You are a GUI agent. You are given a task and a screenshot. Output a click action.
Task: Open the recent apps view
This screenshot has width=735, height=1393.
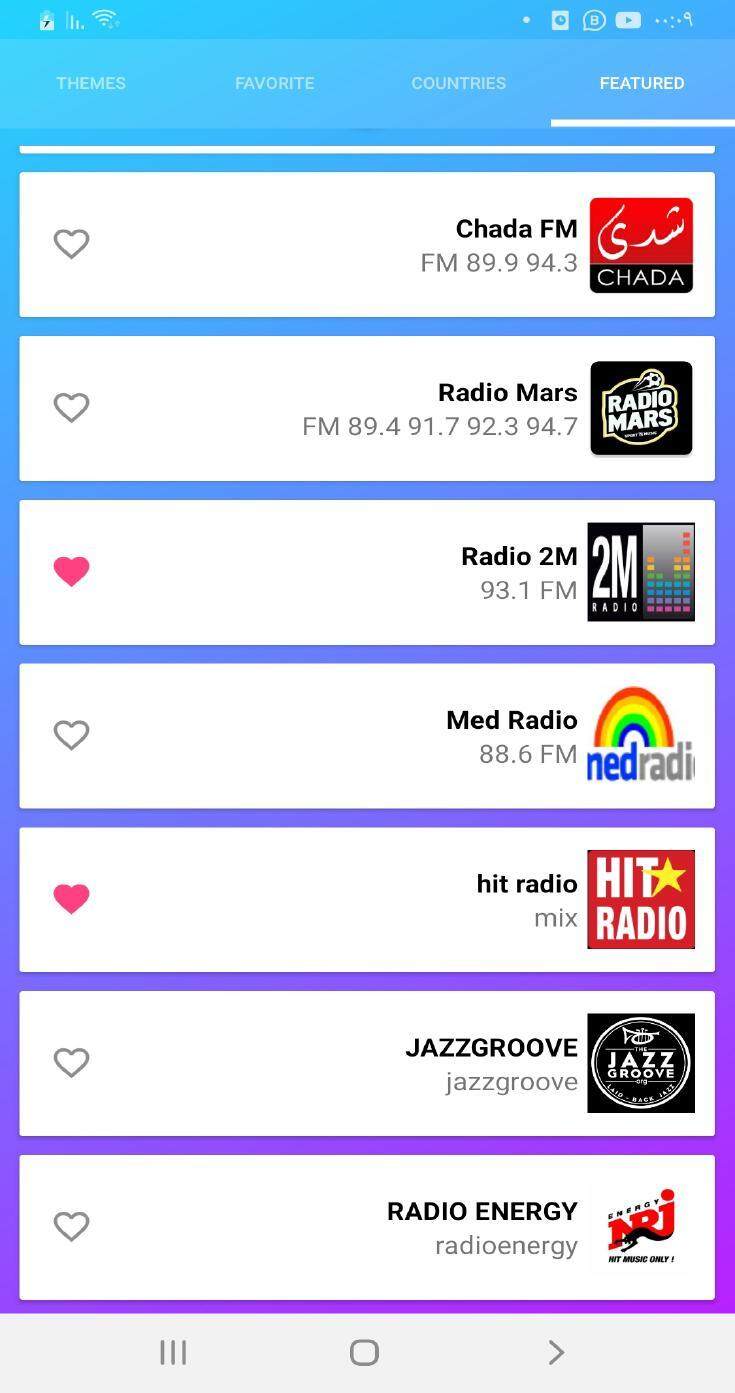173,1353
